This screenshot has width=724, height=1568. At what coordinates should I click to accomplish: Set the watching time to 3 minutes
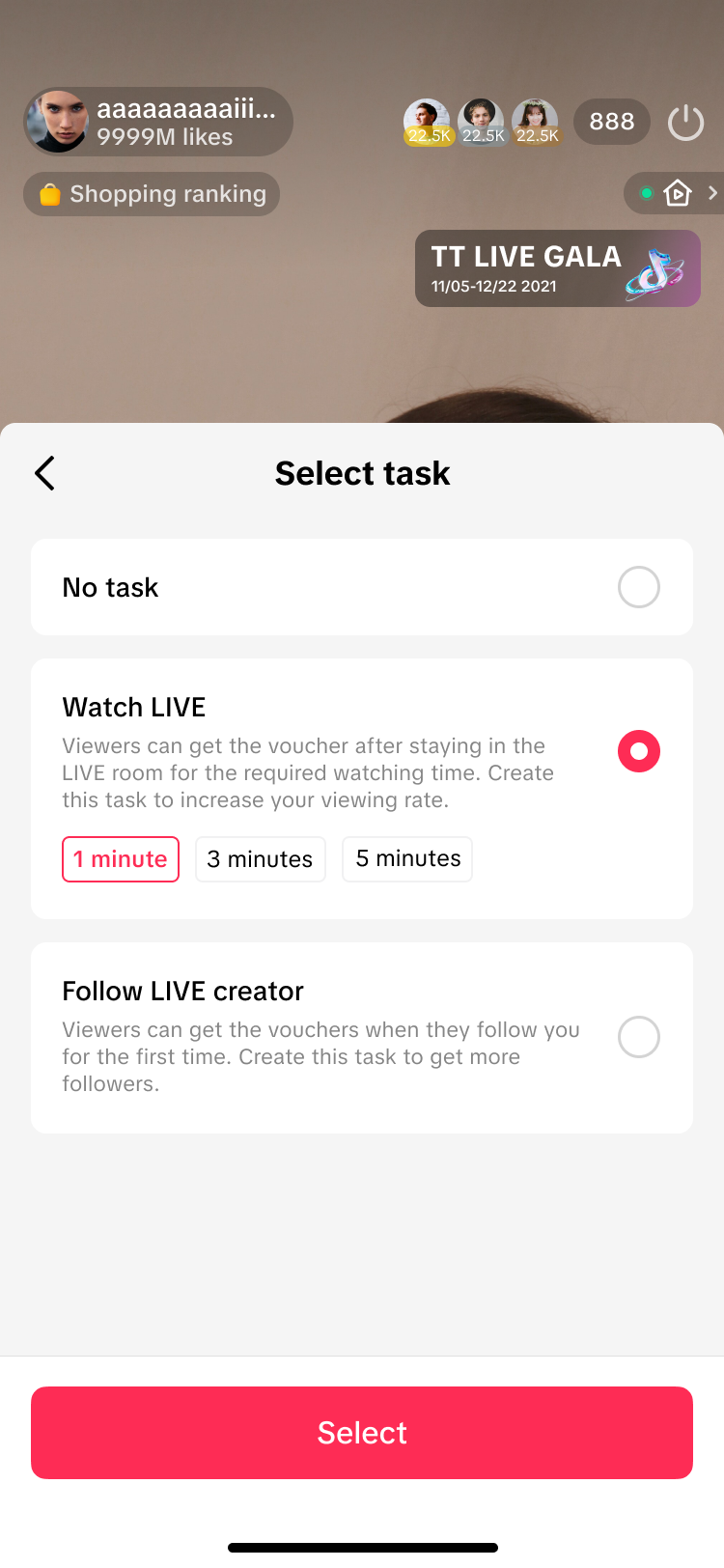260,859
